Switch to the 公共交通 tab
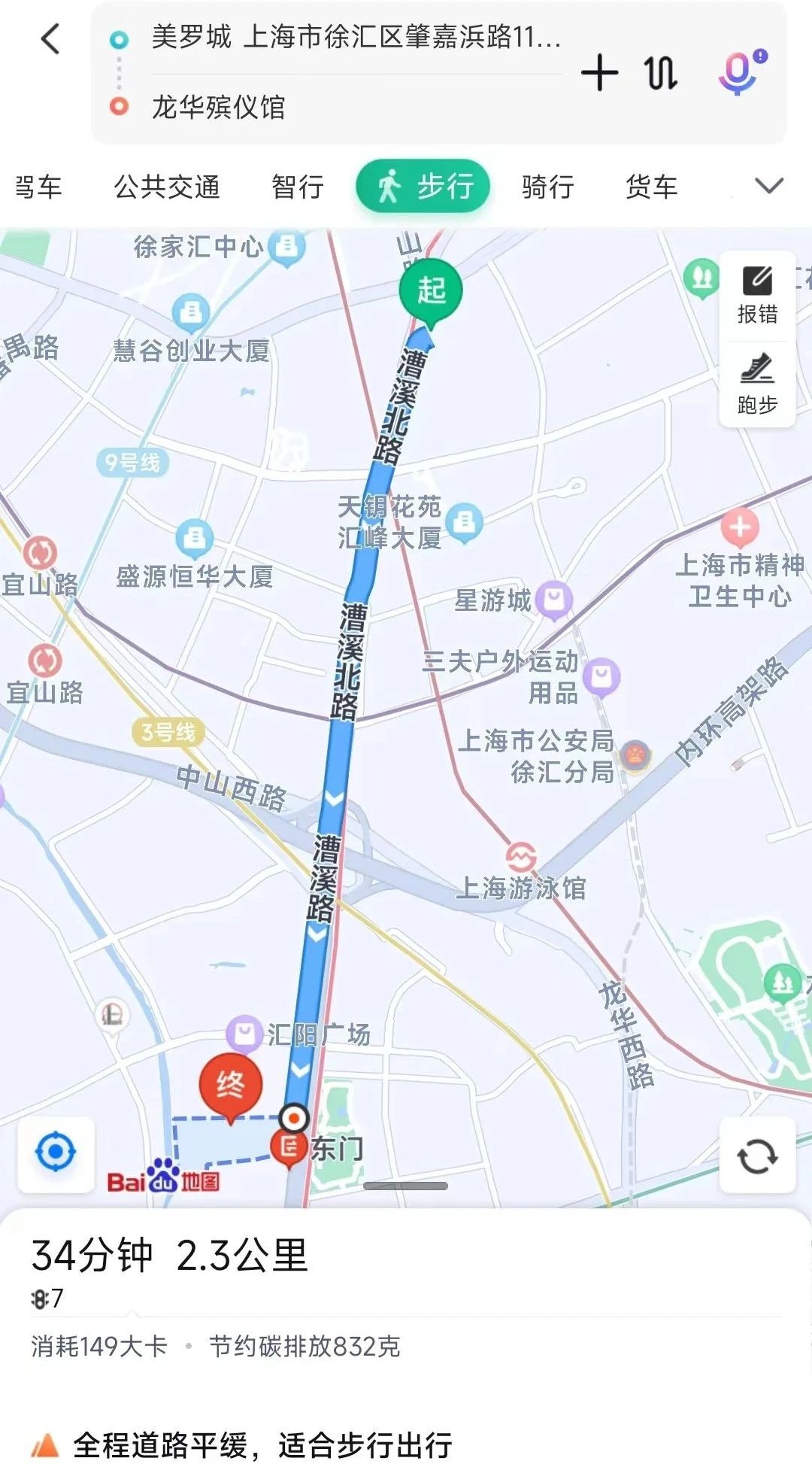 point(167,187)
